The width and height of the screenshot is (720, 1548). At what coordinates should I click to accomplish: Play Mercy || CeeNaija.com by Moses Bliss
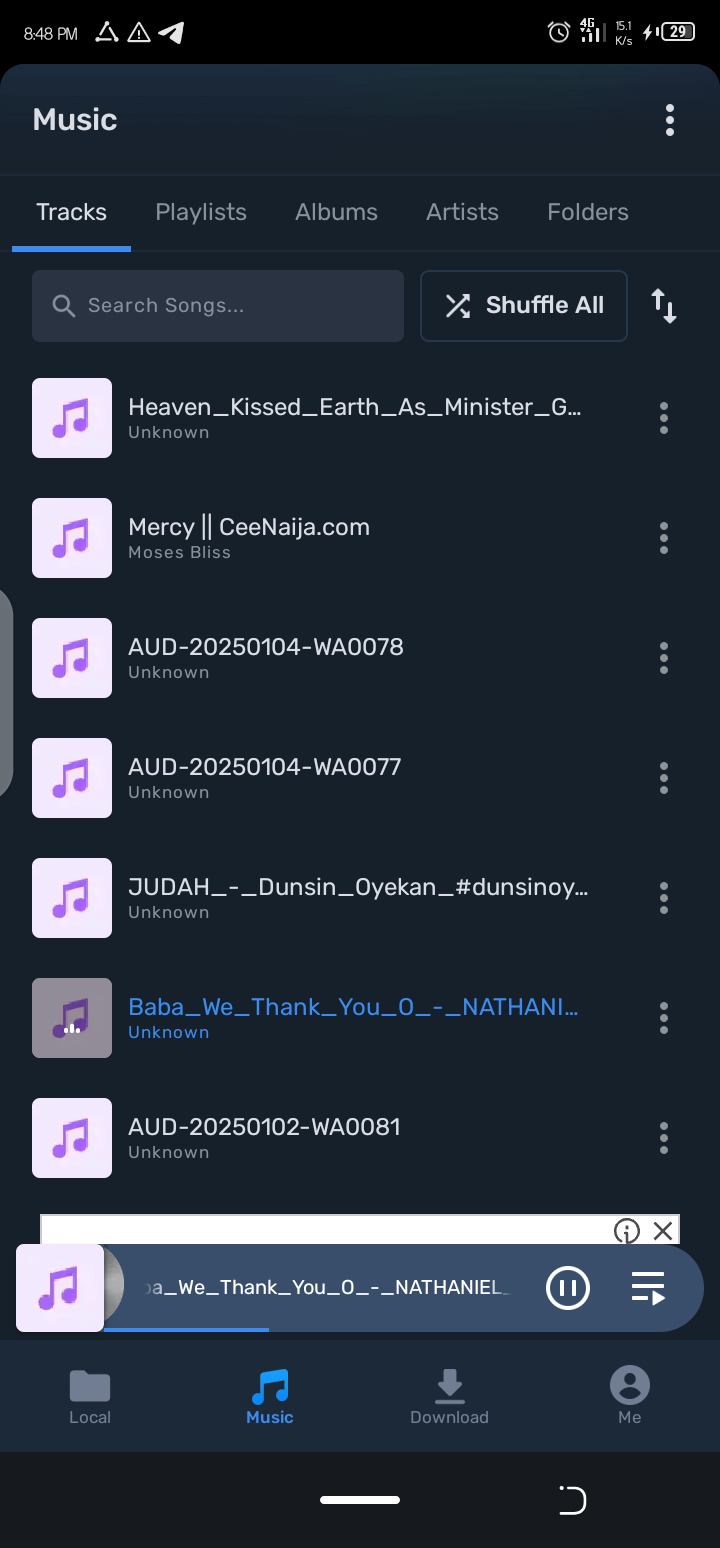[x=340, y=538]
